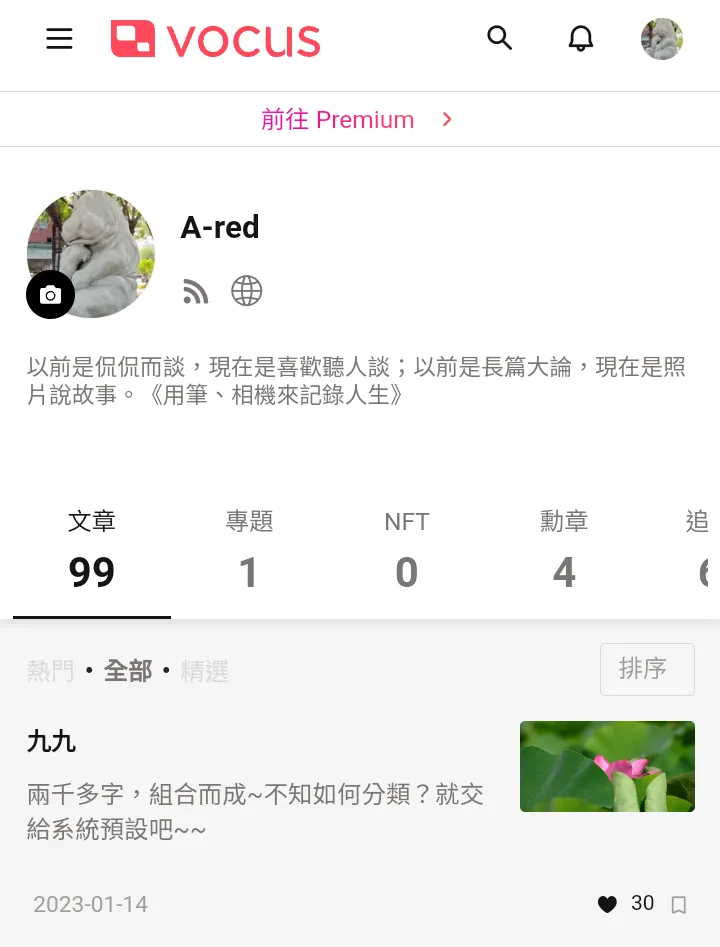The height and width of the screenshot is (947, 720).
Task: Filter articles by 全部
Action: [x=128, y=671]
